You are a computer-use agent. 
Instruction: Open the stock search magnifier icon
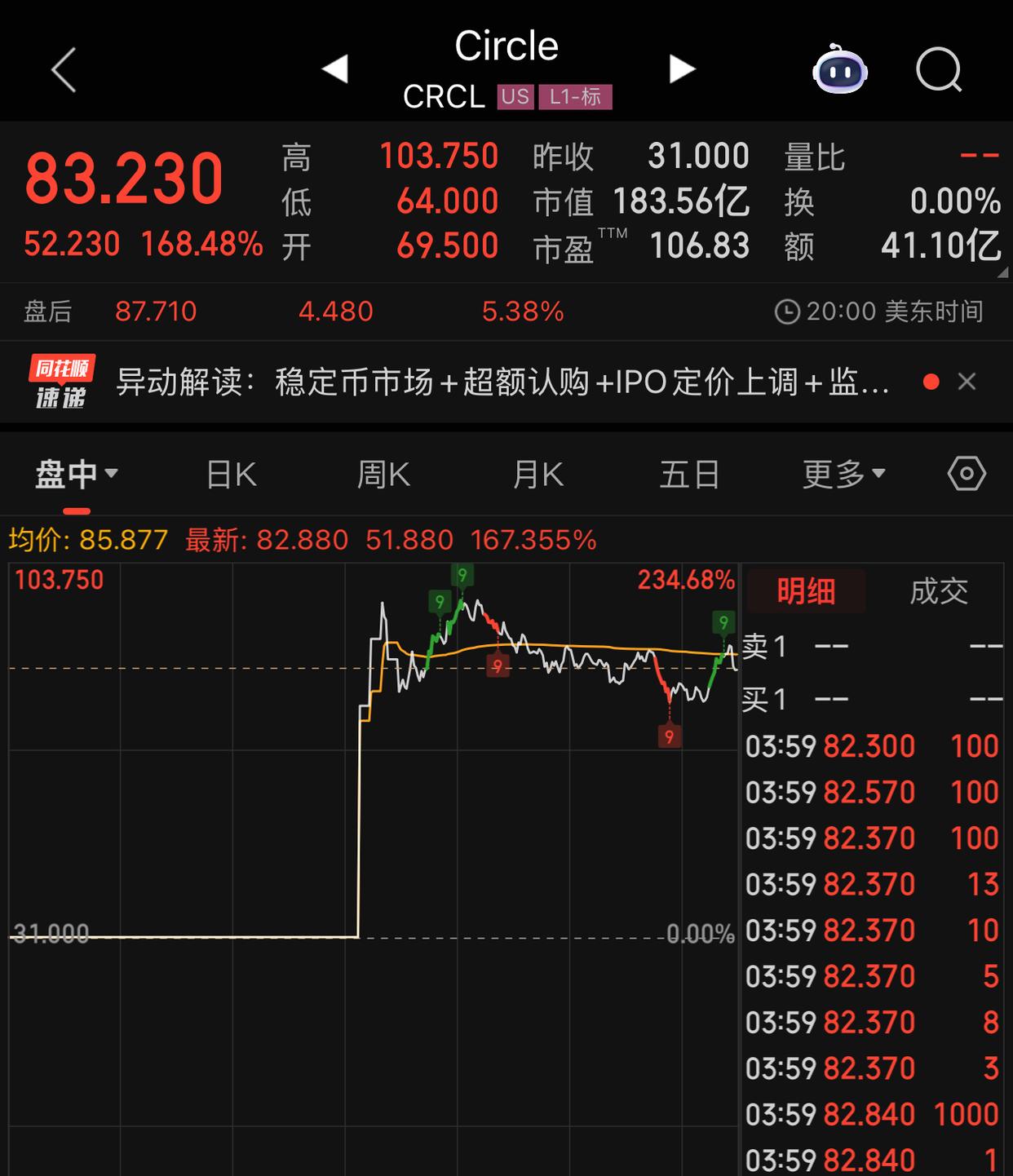coord(940,72)
